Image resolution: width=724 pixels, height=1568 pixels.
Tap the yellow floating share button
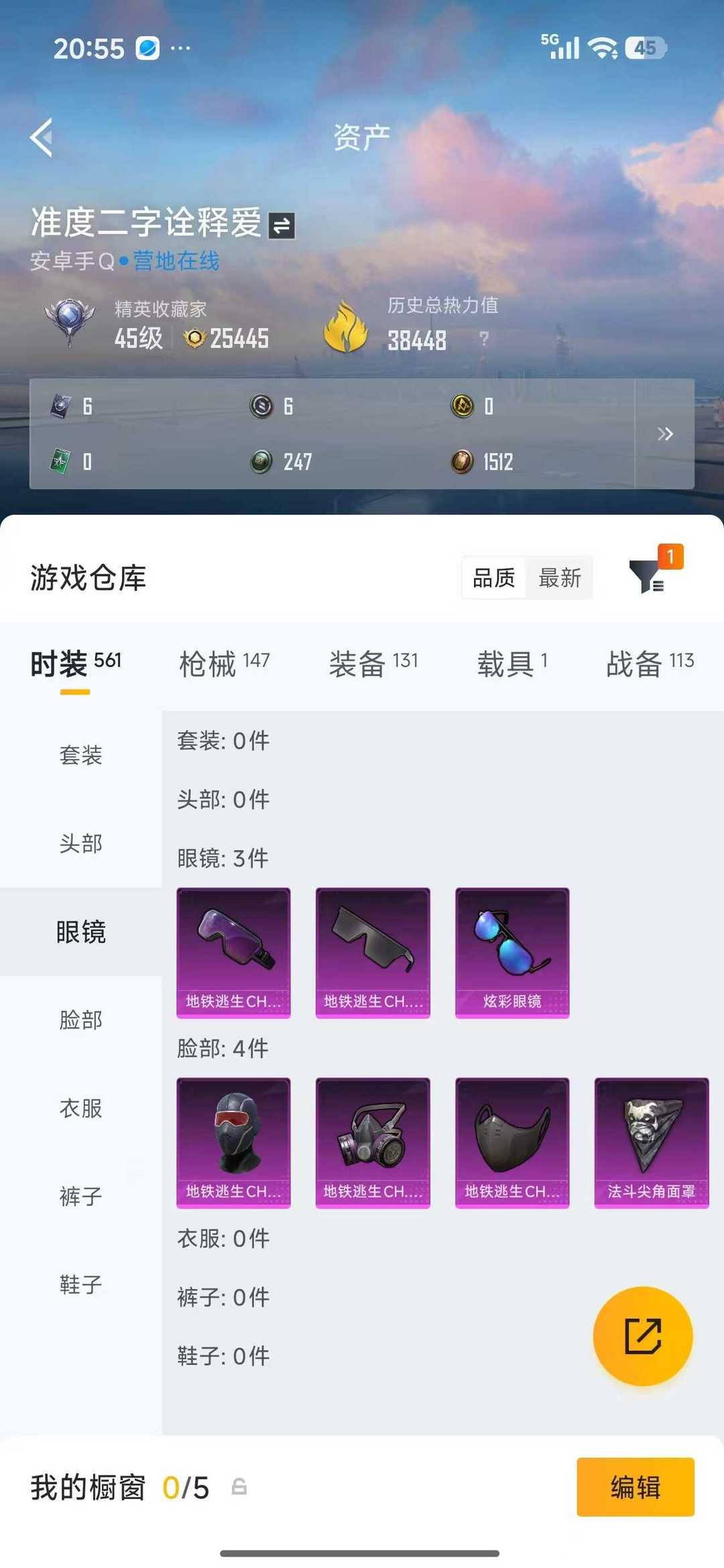(643, 1336)
